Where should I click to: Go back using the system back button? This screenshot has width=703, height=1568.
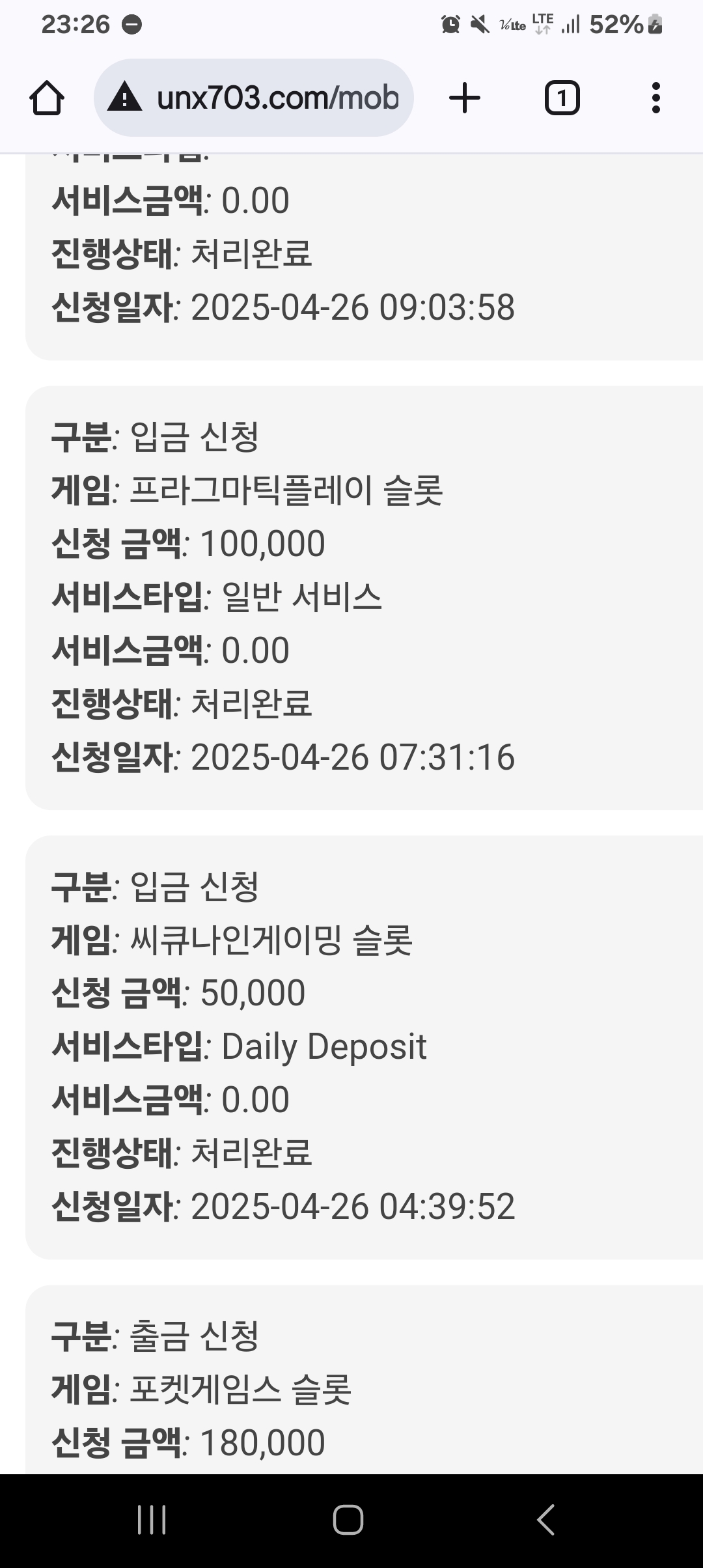point(546,1520)
